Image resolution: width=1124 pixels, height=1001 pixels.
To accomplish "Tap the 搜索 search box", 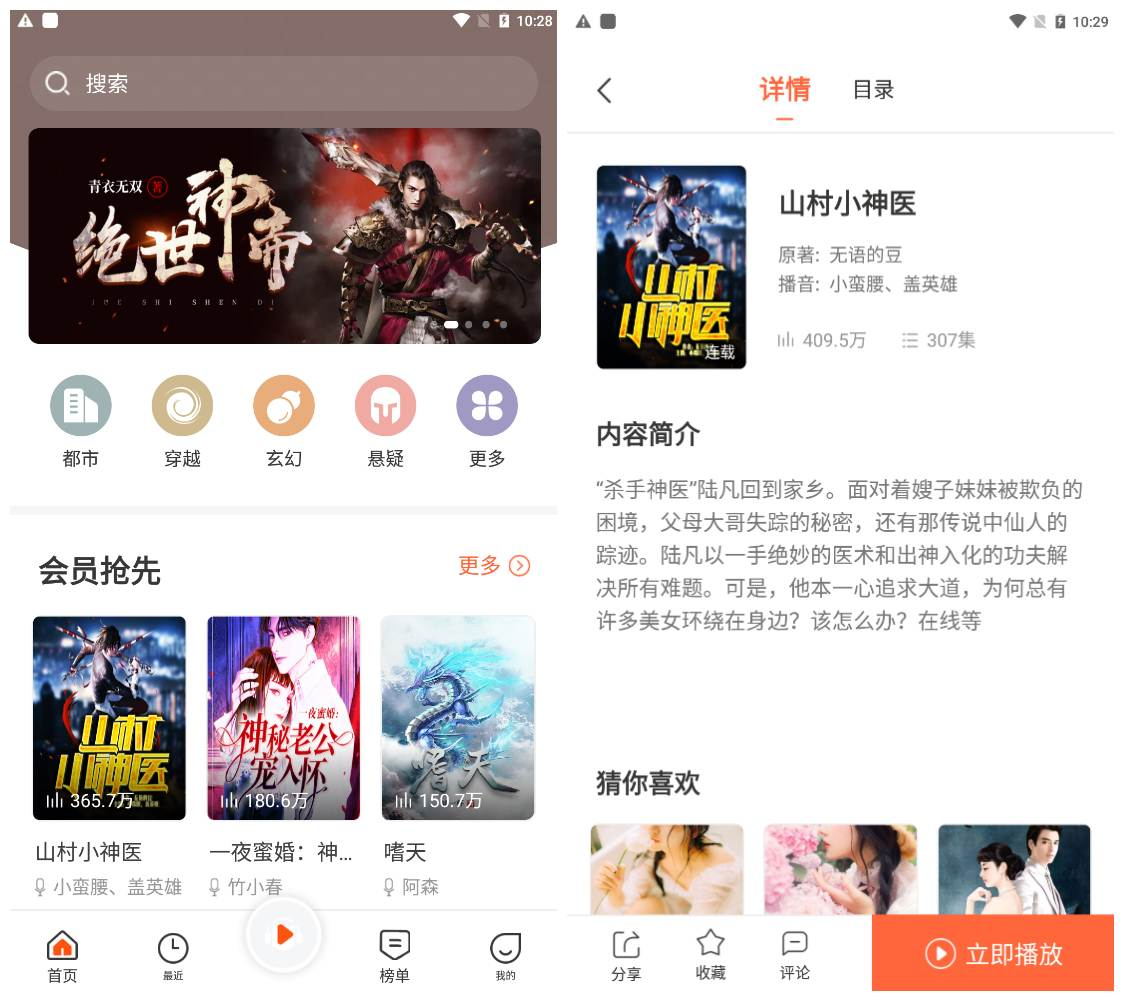I will pos(283,83).
